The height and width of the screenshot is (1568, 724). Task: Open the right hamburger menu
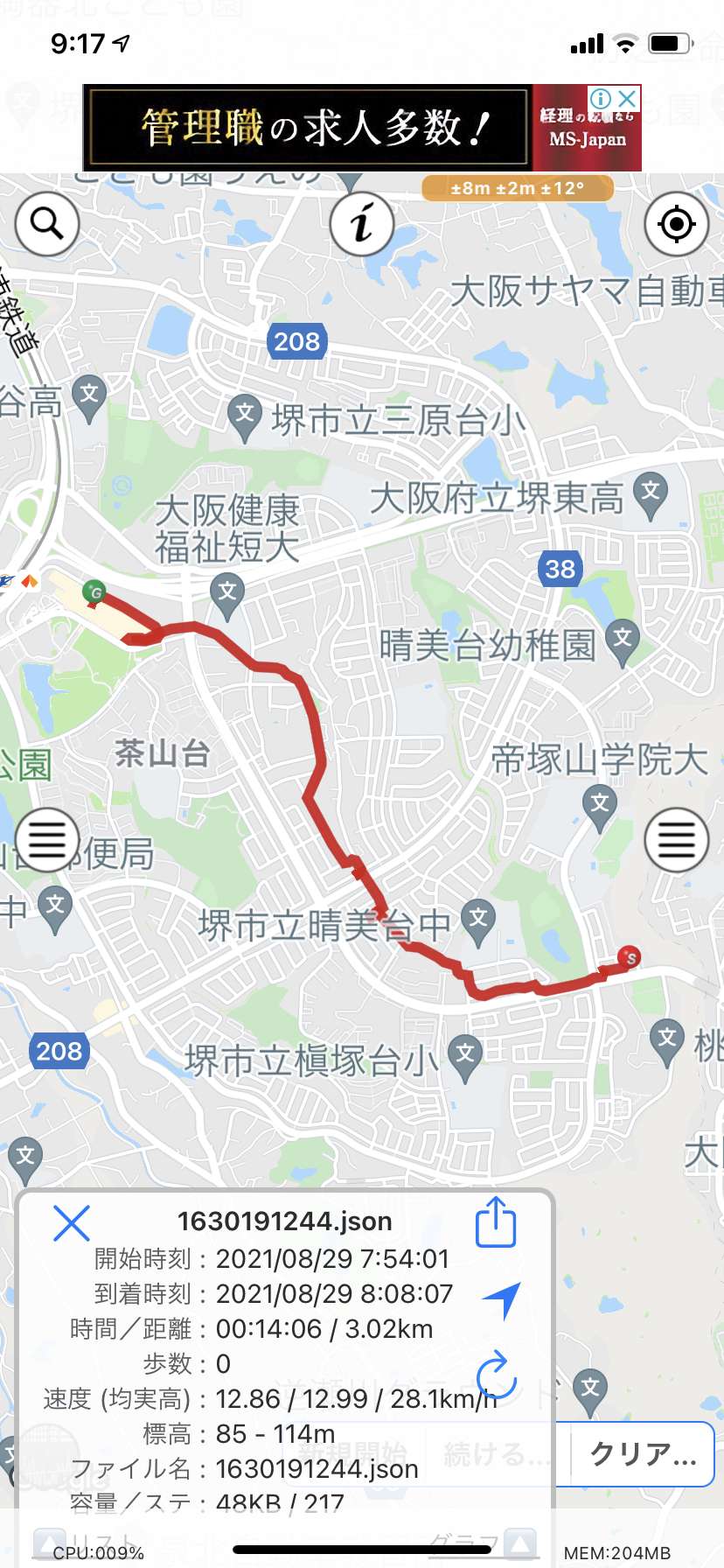coord(676,840)
